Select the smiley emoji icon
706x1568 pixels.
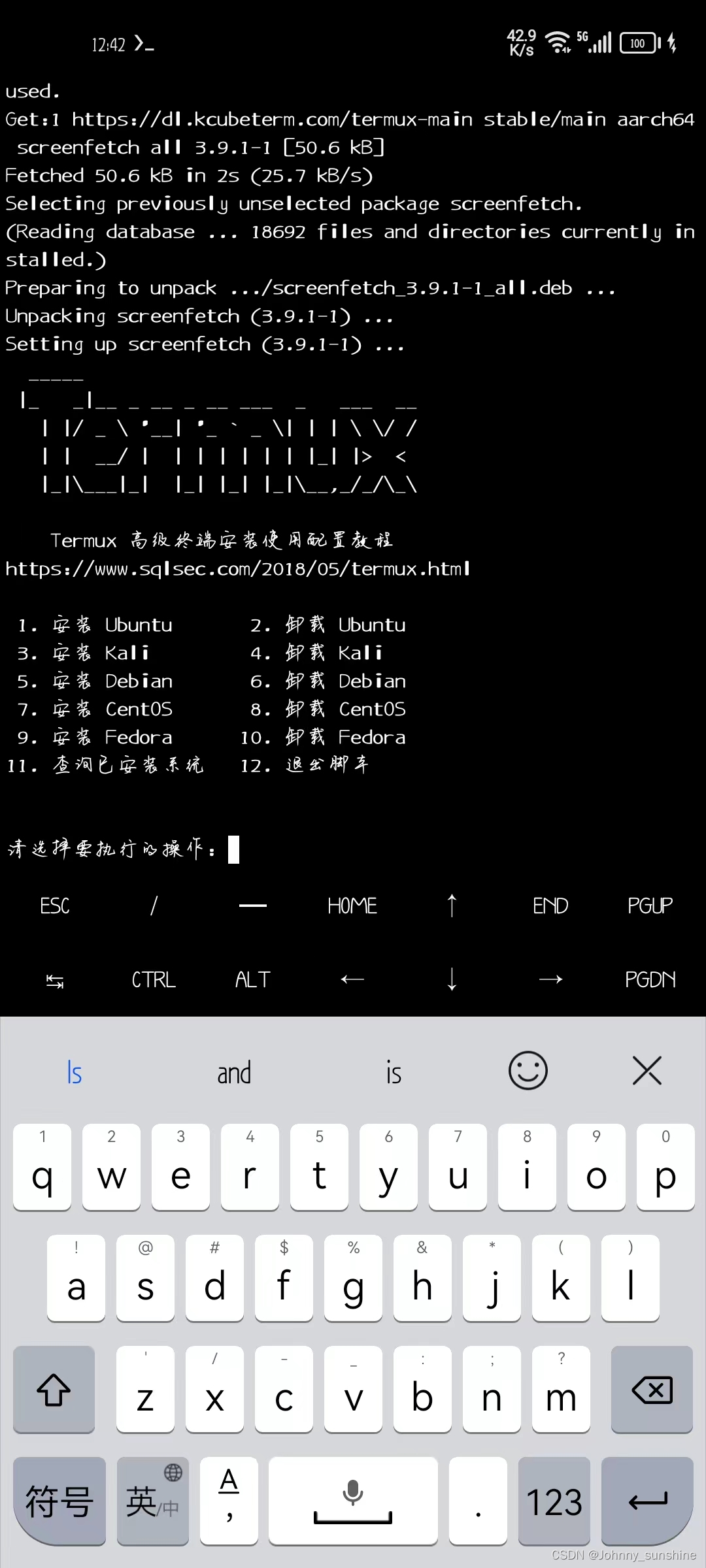click(527, 1071)
